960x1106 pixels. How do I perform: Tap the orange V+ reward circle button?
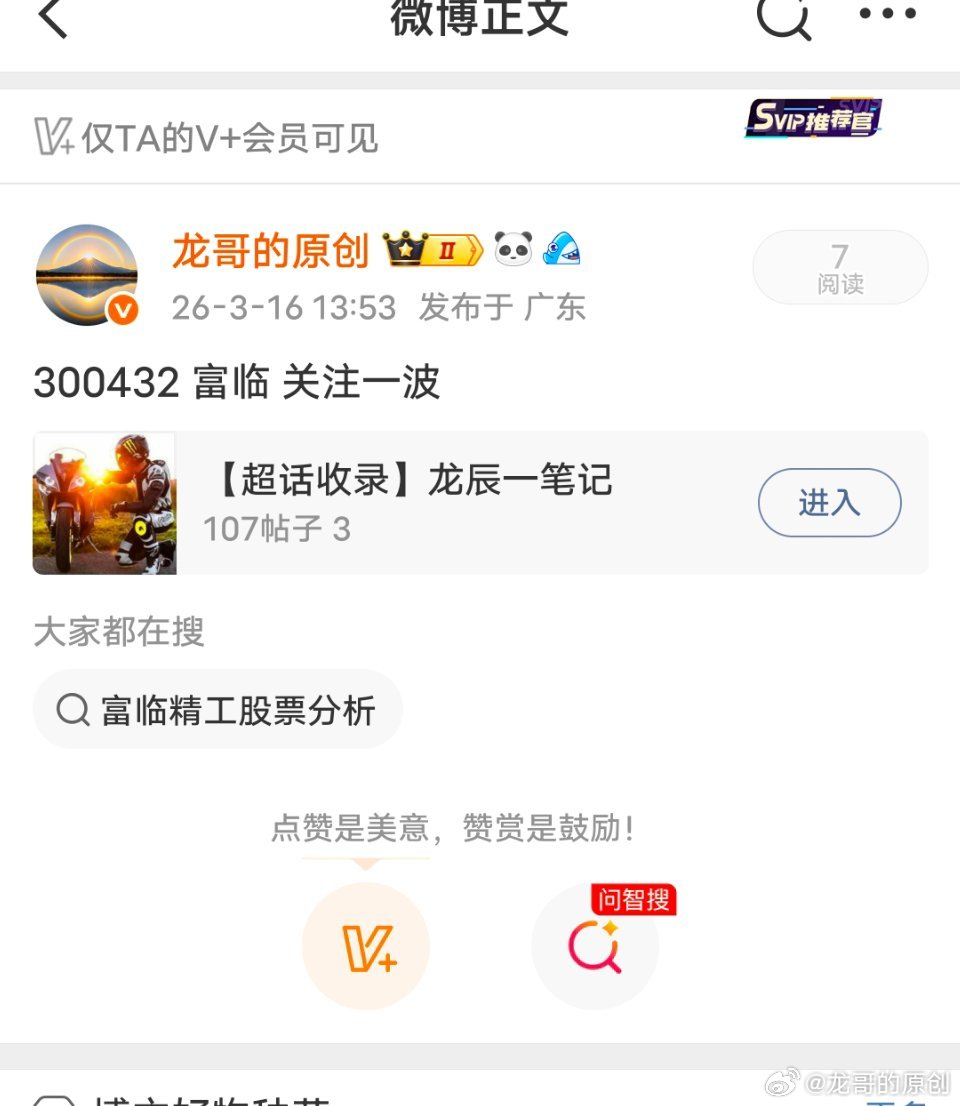pos(366,945)
